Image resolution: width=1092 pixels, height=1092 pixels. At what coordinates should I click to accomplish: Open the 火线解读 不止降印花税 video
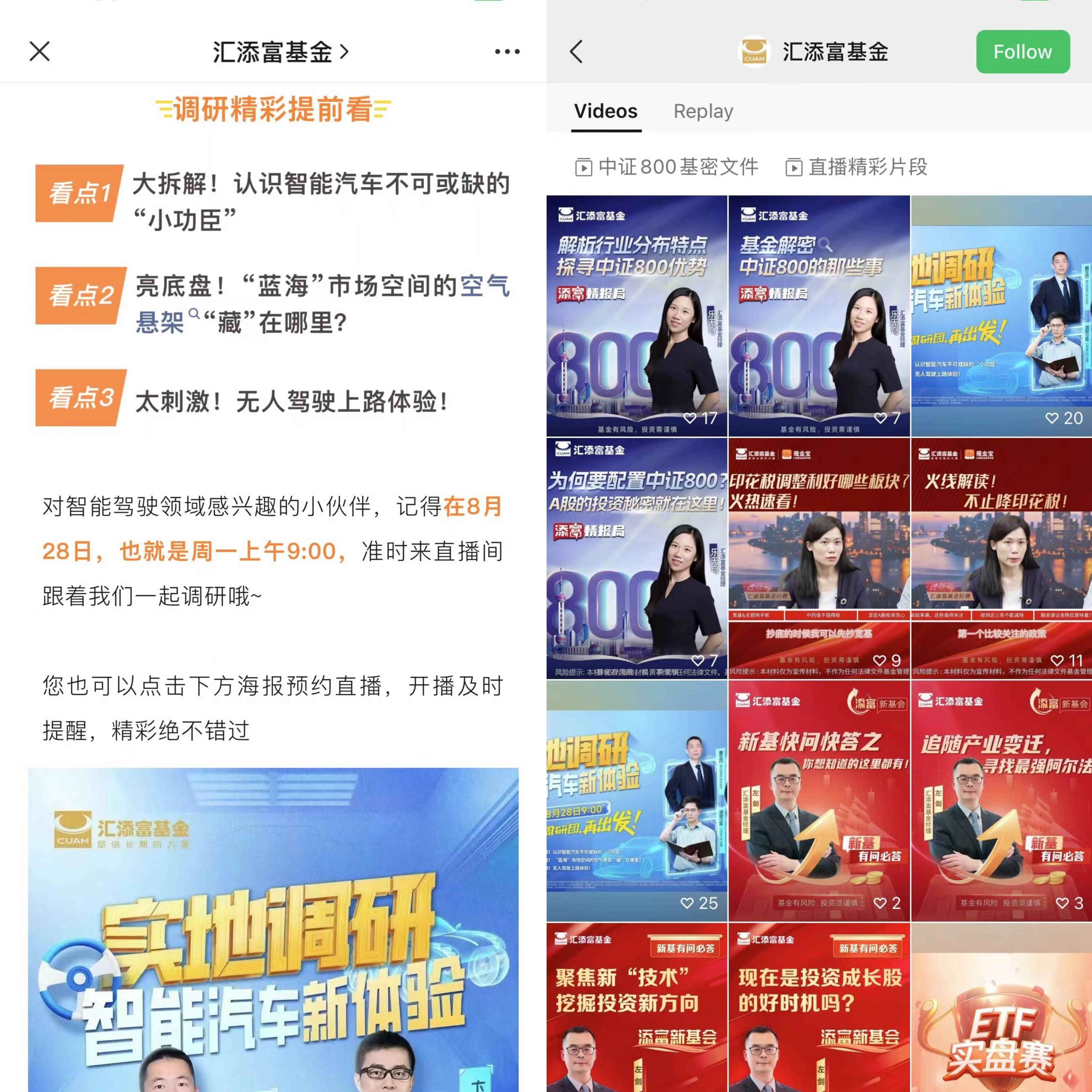point(1001,558)
